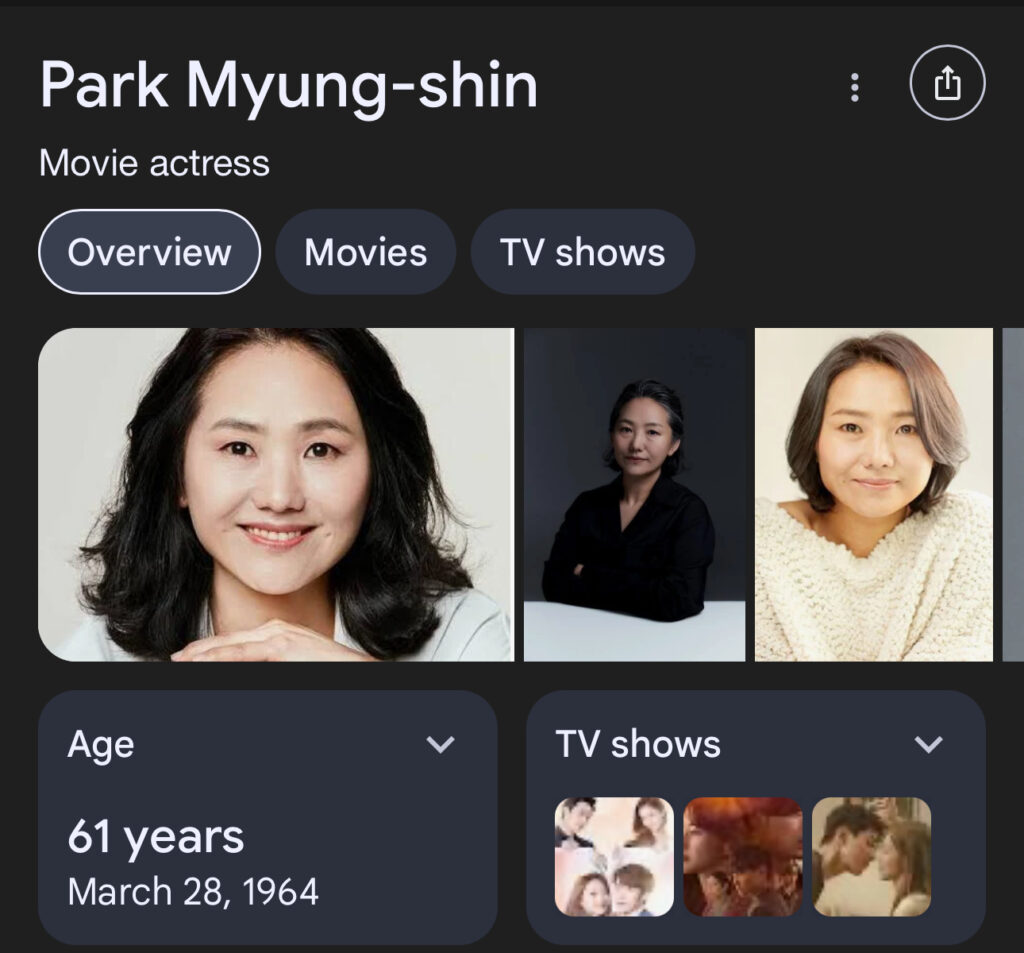This screenshot has width=1024, height=953.
Task: Open the large smiling portrait photo
Action: point(276,495)
